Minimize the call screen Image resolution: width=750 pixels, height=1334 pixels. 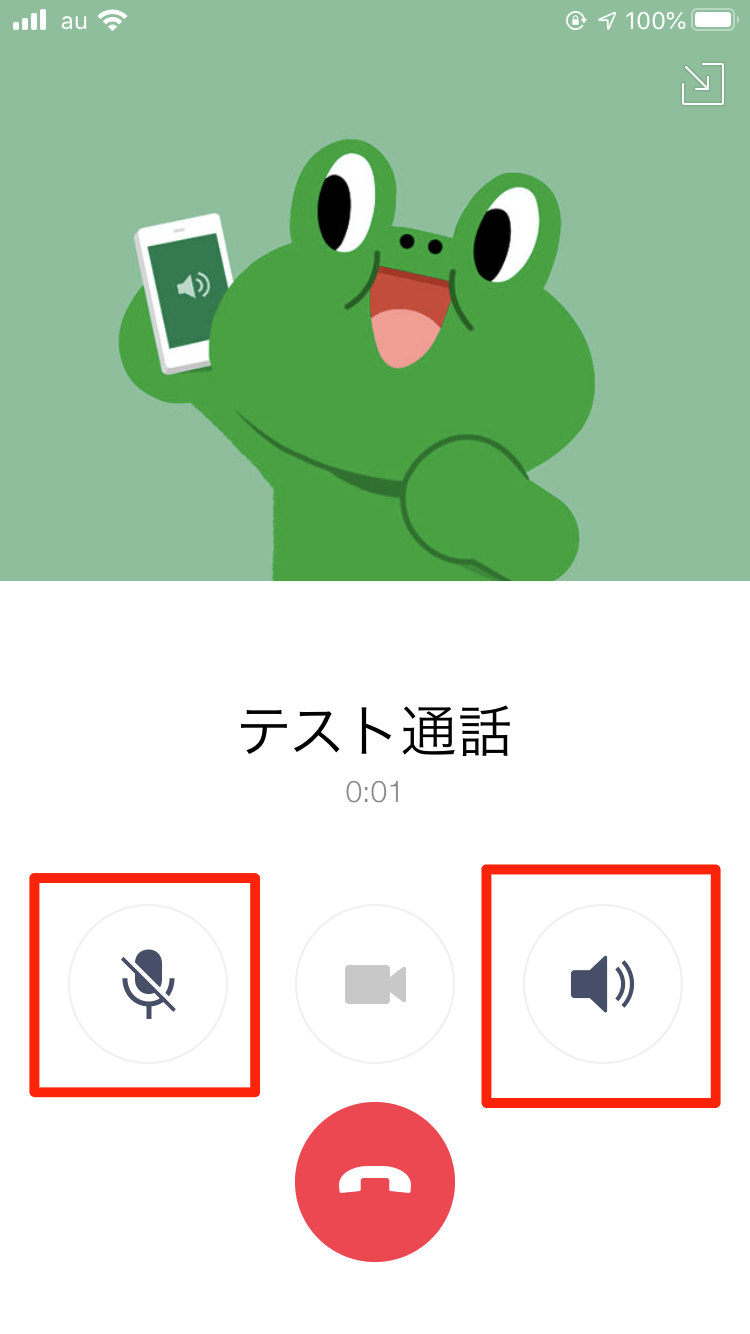pyautogui.click(x=702, y=84)
